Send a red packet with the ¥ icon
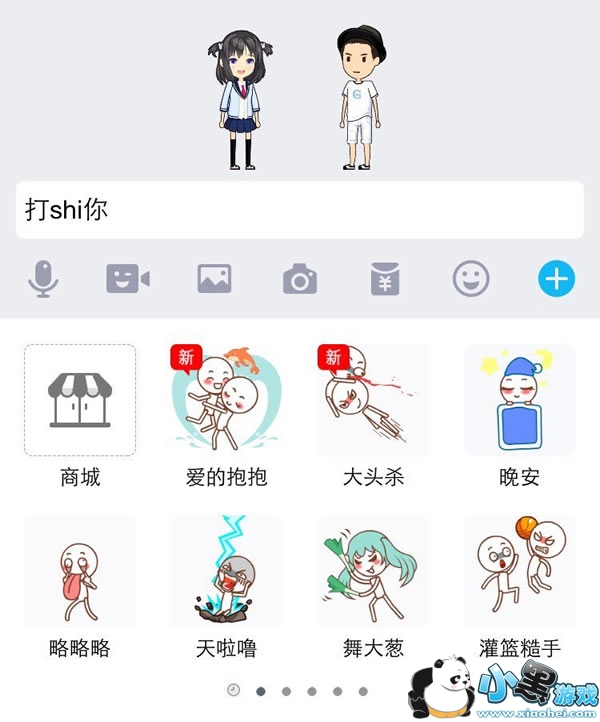Image resolution: width=600 pixels, height=722 pixels. [x=385, y=279]
